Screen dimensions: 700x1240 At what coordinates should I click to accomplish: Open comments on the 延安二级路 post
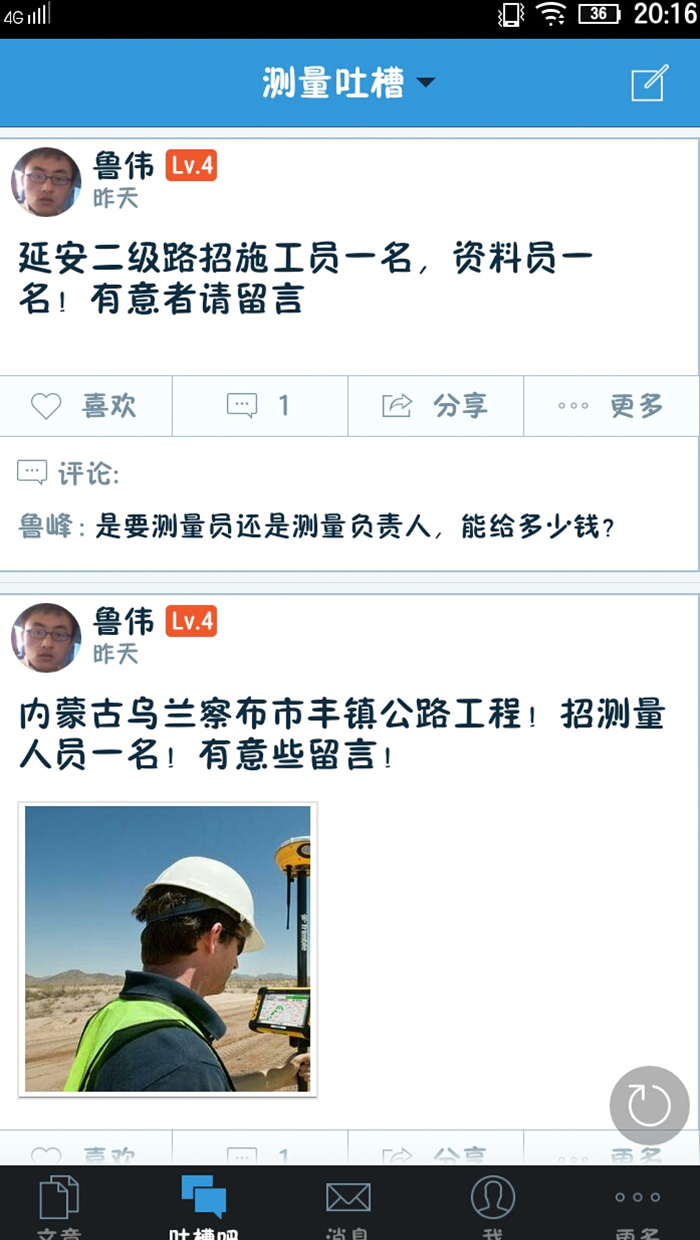260,406
